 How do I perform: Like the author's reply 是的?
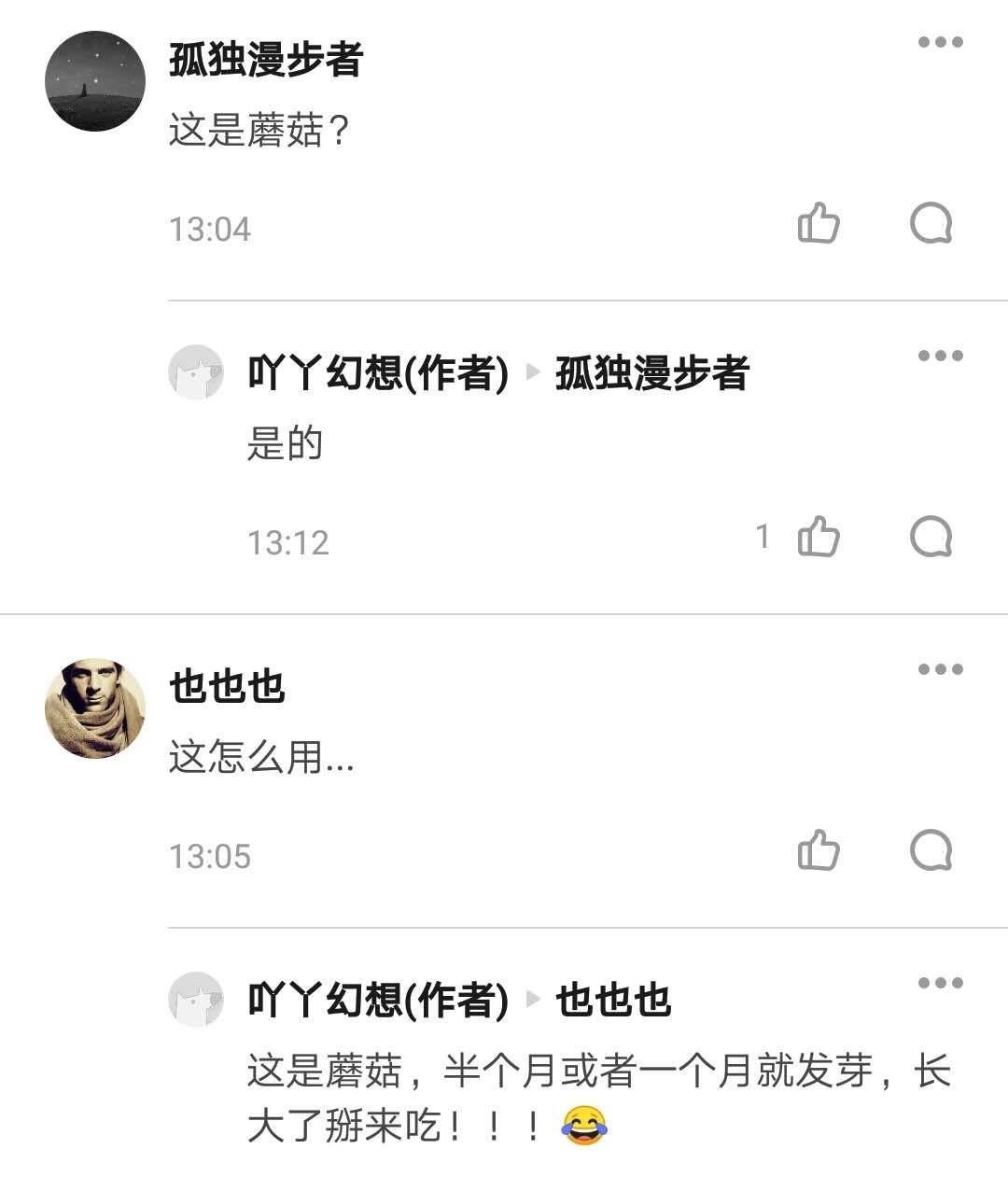[819, 537]
